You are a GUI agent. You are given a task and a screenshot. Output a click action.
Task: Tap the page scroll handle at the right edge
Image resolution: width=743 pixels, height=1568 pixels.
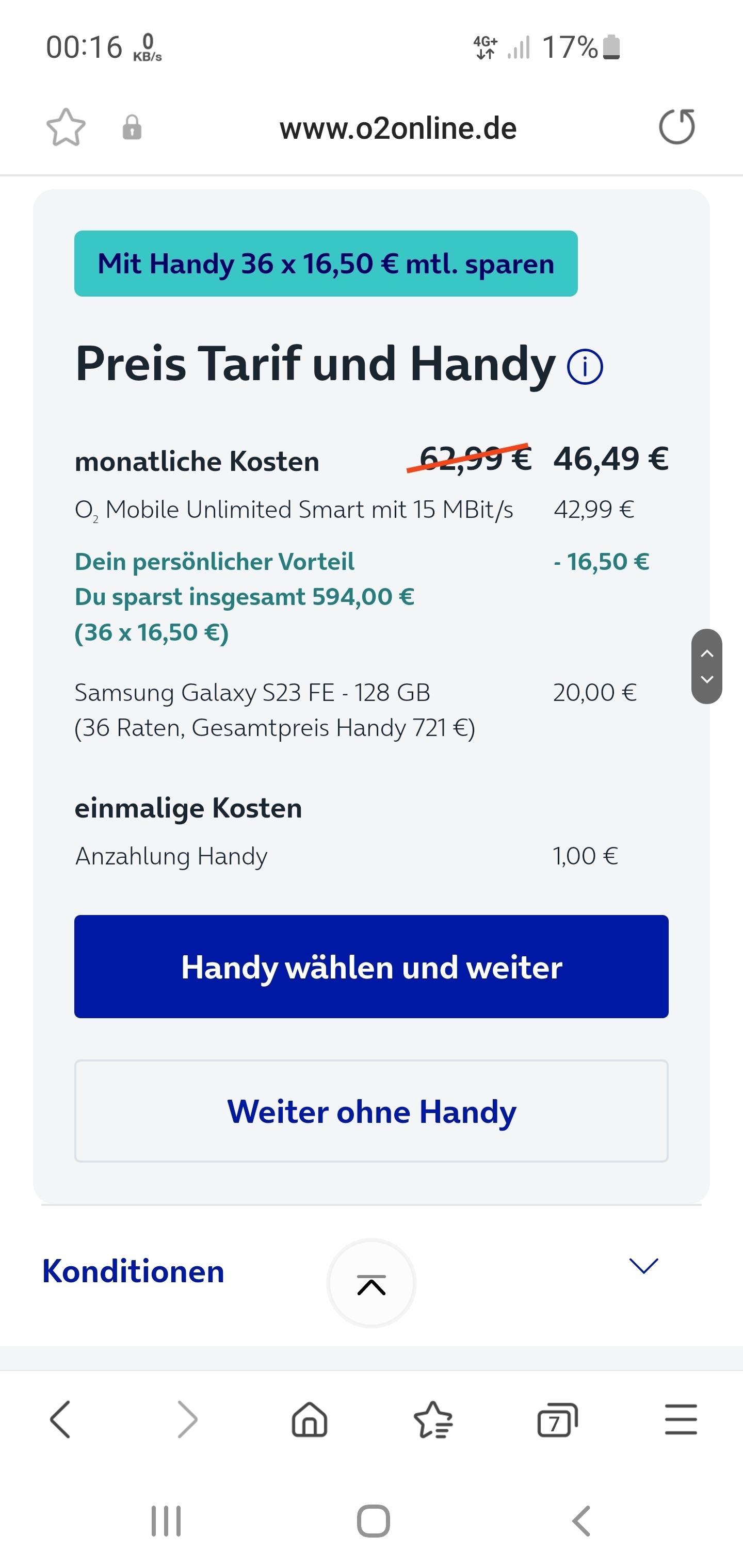(706, 666)
